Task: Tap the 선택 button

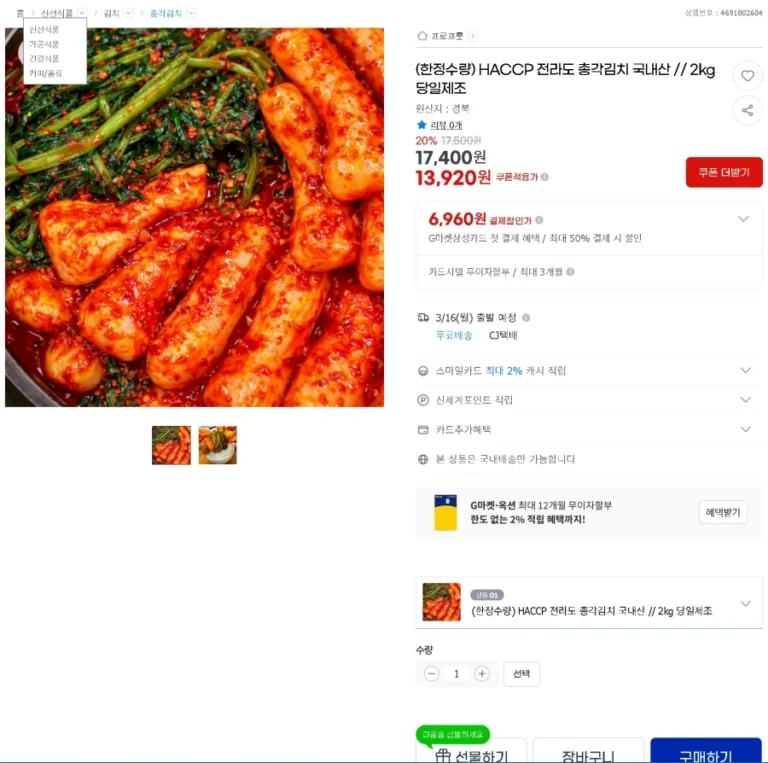Action: (521, 674)
